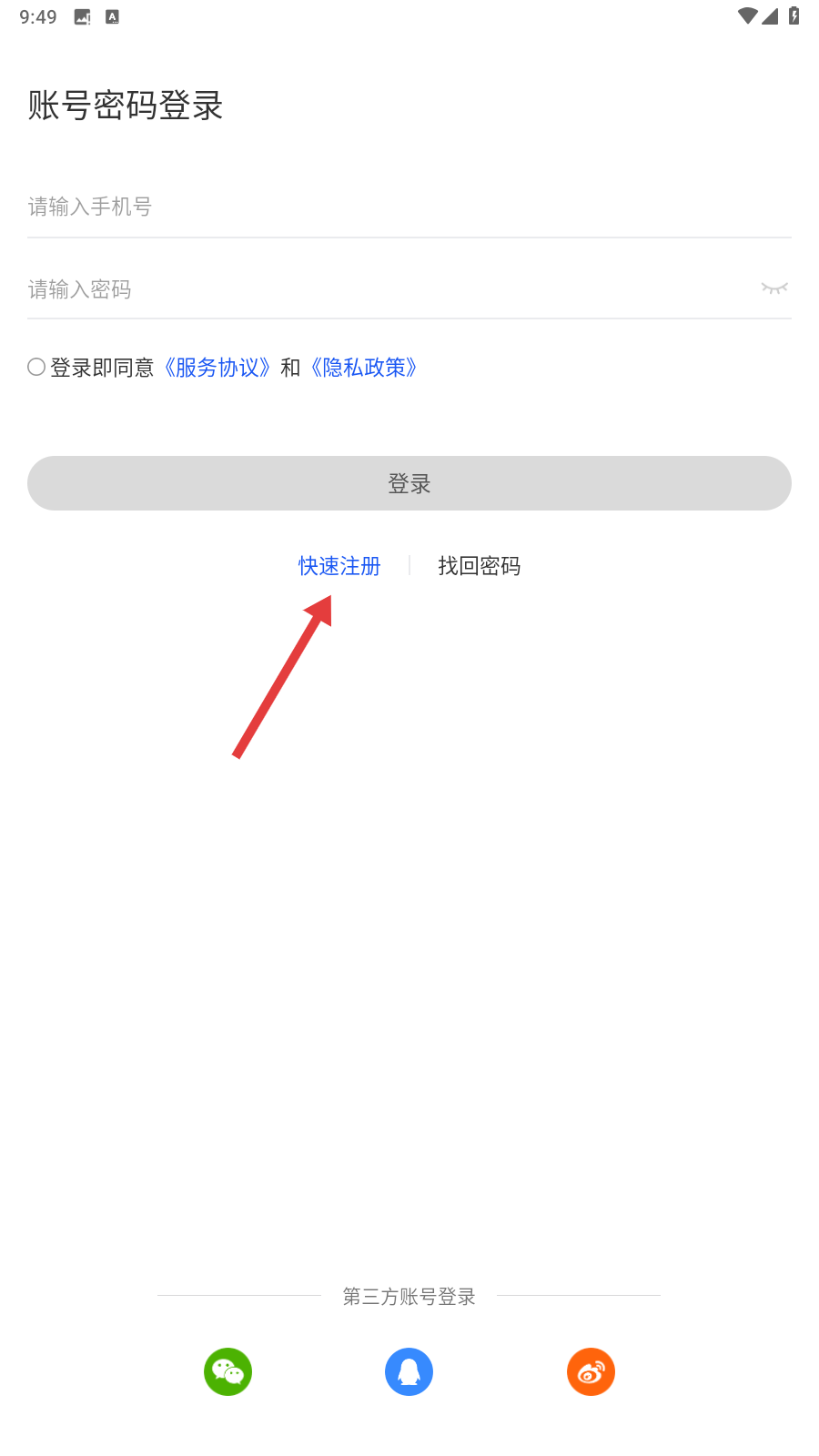Log in with QQ
This screenshot has height=1456, width=819.
pos(409,1371)
